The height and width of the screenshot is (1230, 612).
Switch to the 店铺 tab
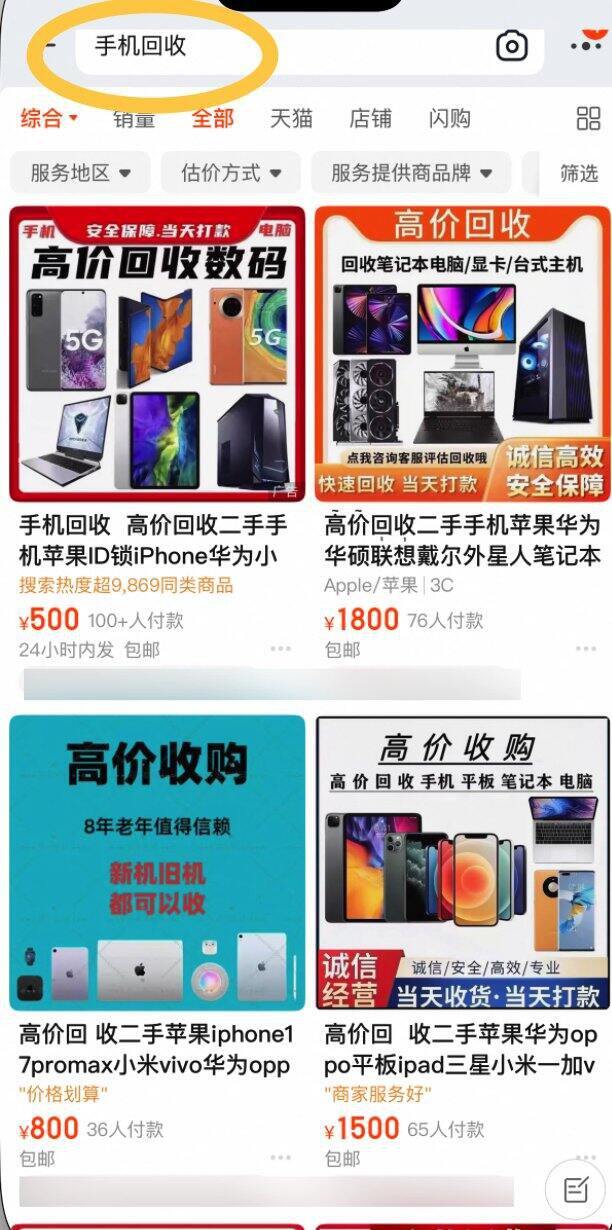coord(370,118)
